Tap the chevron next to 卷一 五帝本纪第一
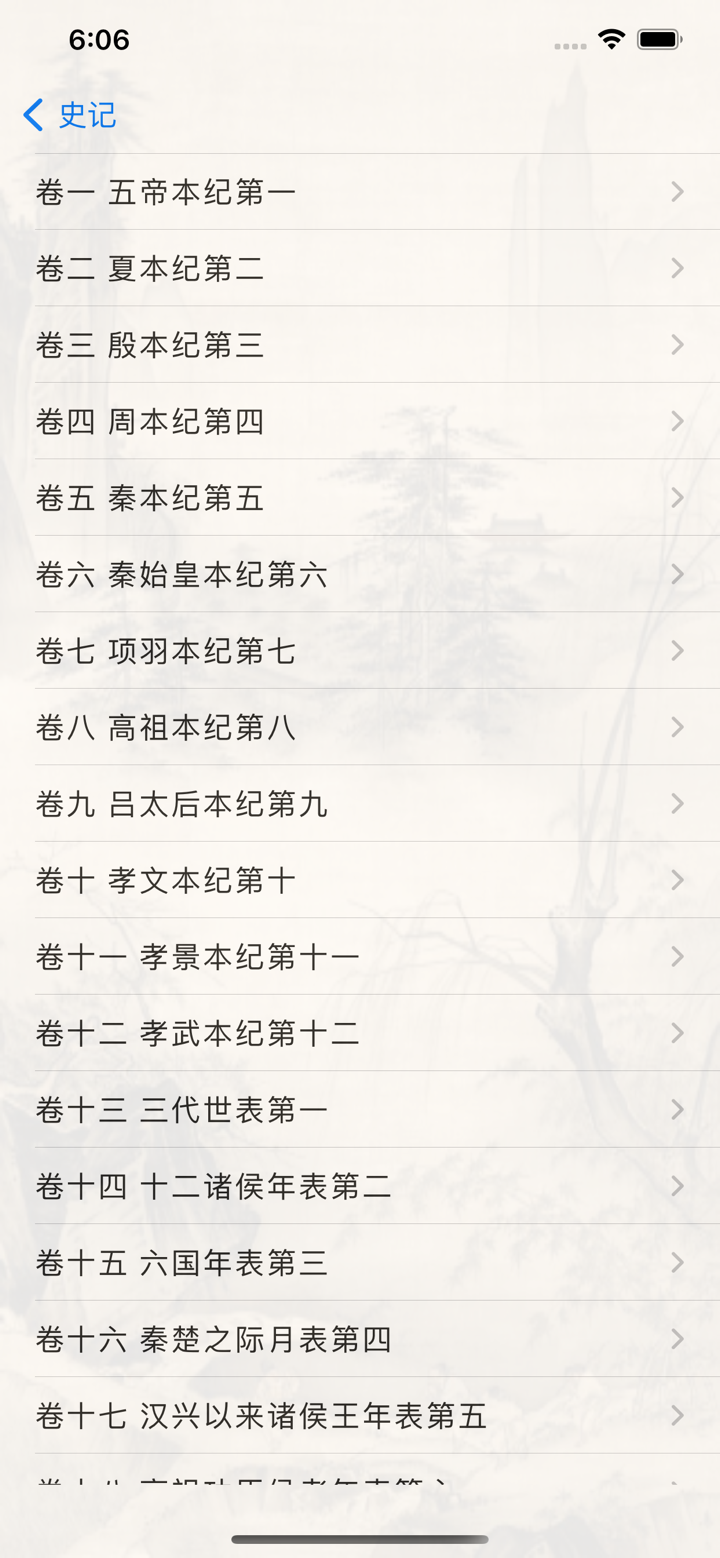 click(x=676, y=191)
